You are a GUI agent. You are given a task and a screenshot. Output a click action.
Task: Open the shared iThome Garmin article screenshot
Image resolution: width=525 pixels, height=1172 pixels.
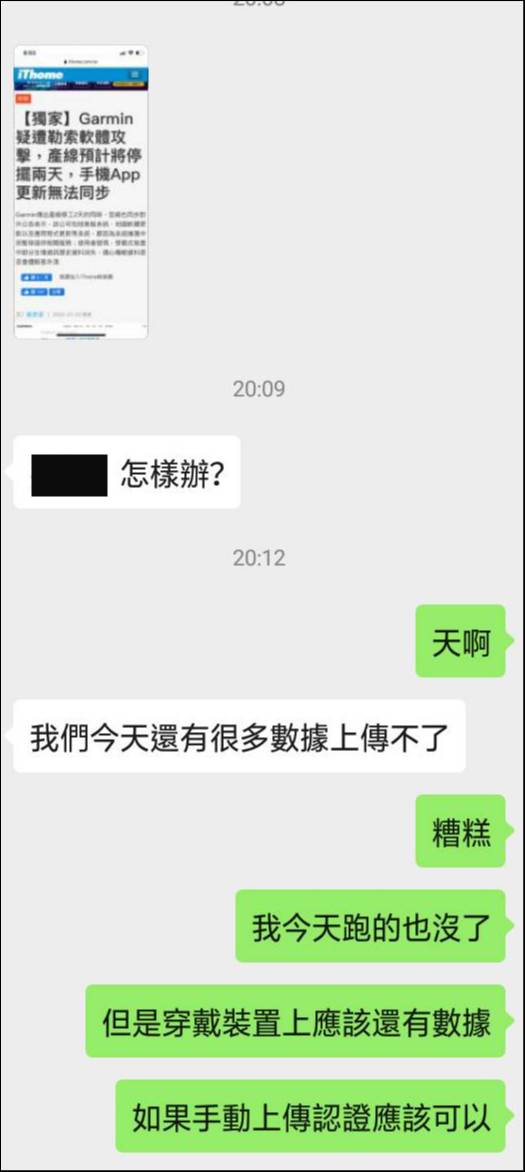(x=81, y=191)
